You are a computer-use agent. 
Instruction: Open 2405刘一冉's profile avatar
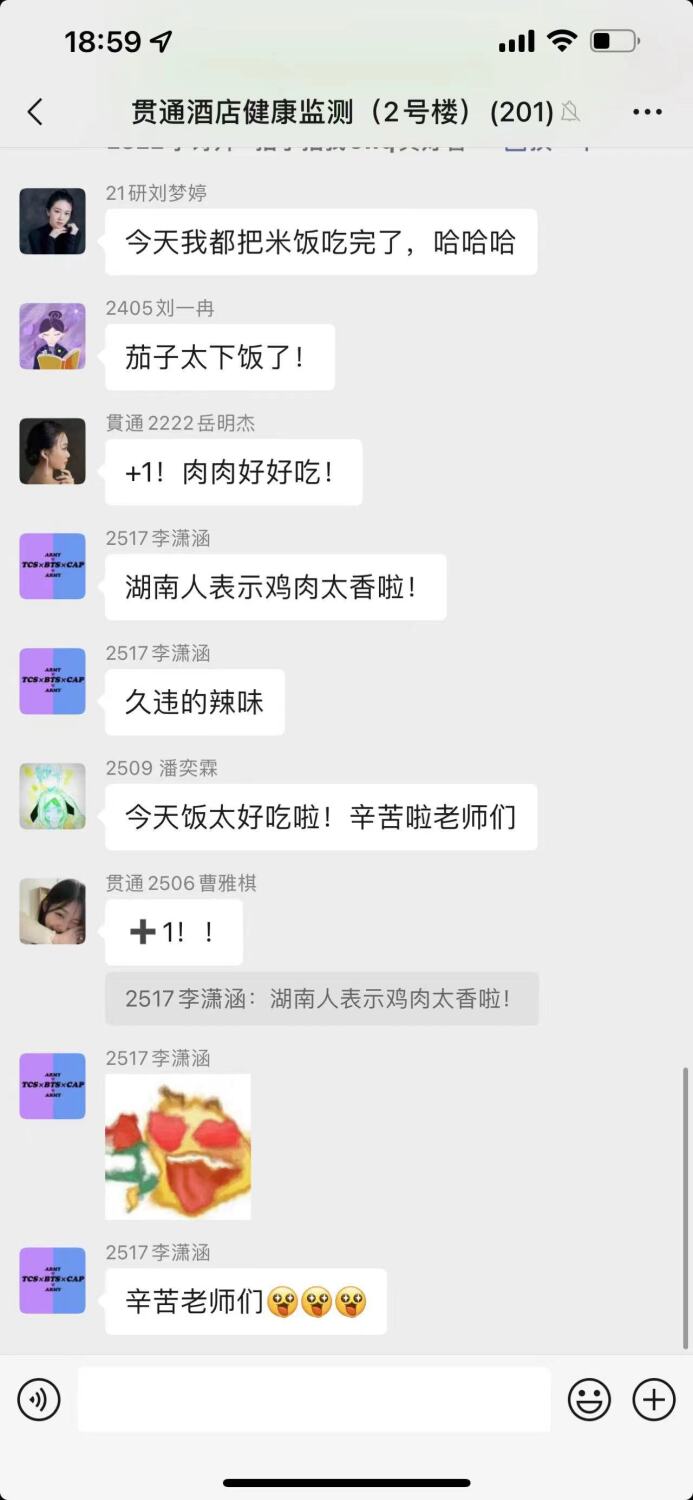point(52,336)
